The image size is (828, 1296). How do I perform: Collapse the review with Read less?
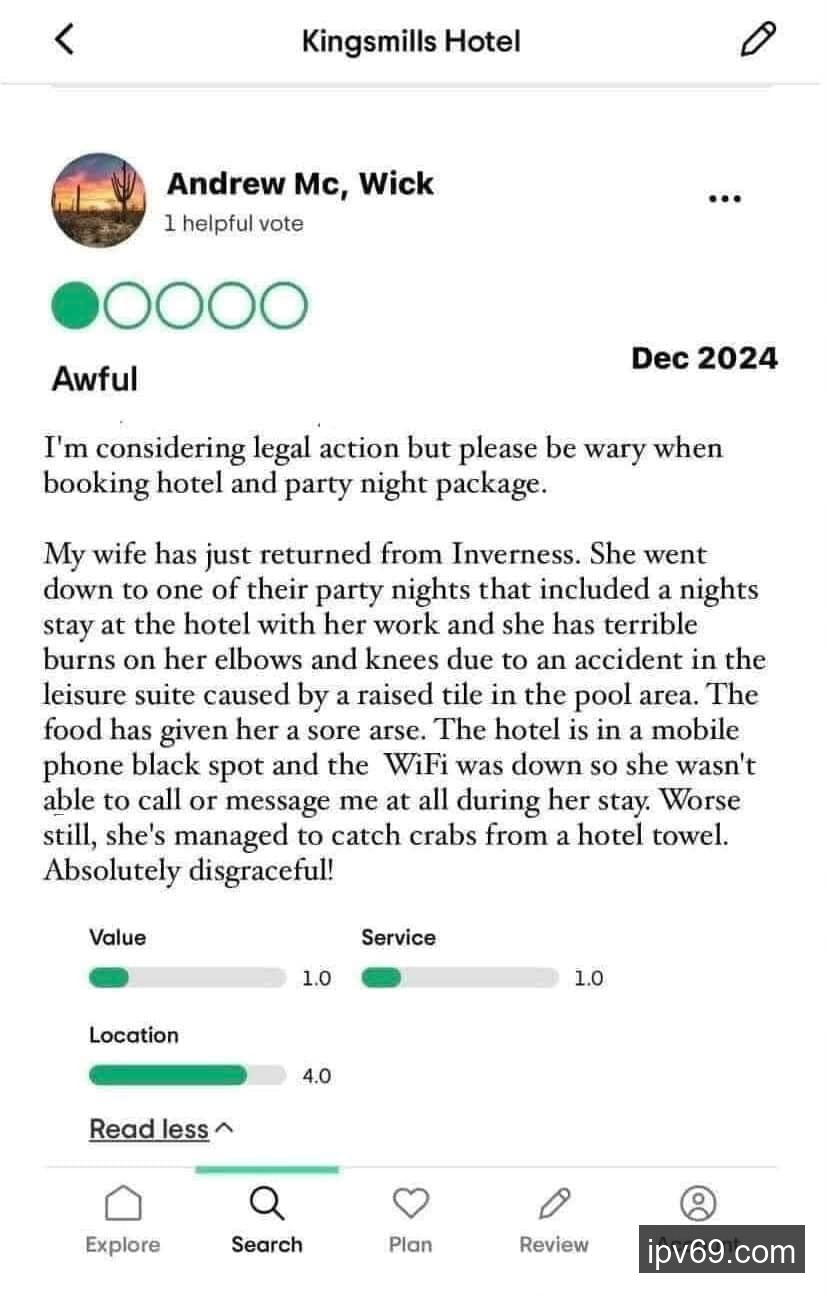pos(160,1129)
